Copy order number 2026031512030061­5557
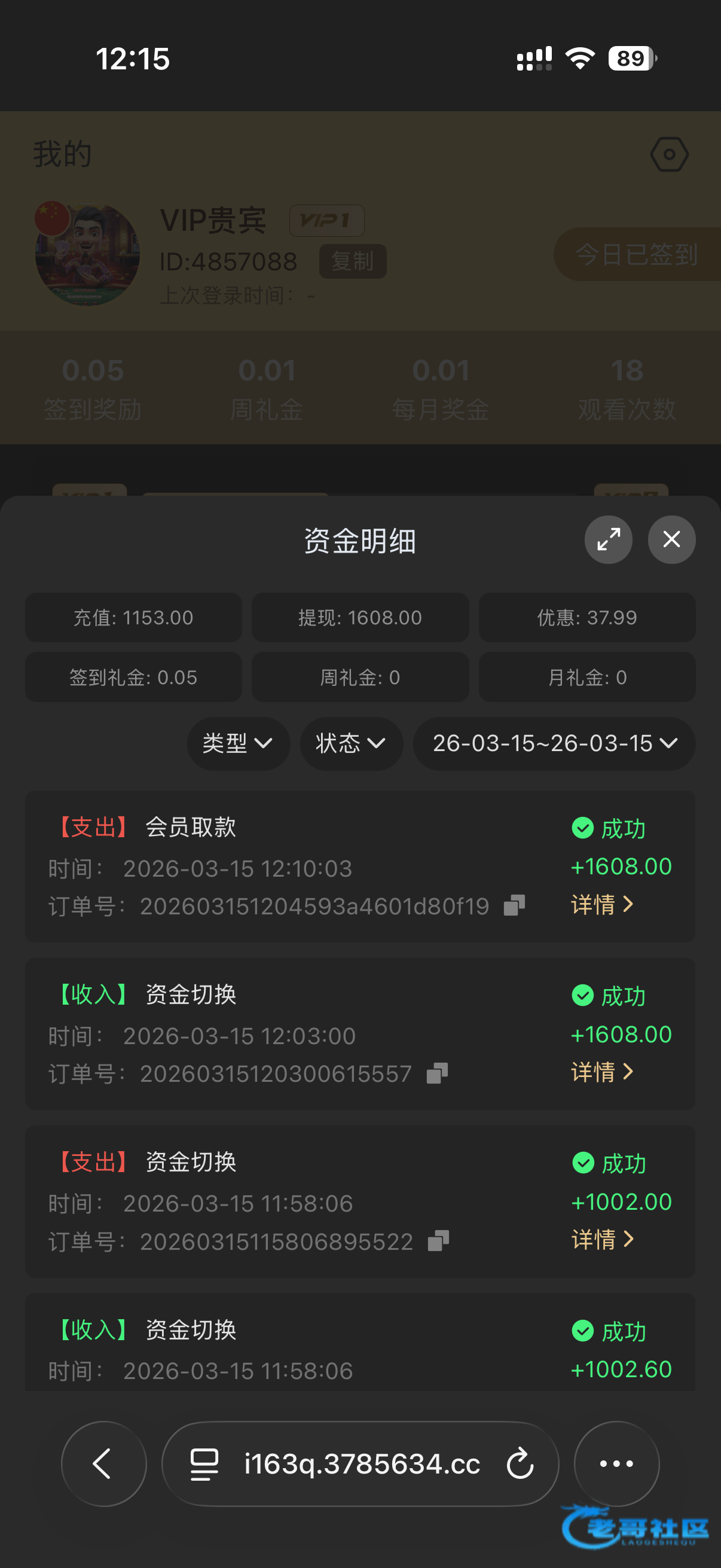 click(437, 1073)
